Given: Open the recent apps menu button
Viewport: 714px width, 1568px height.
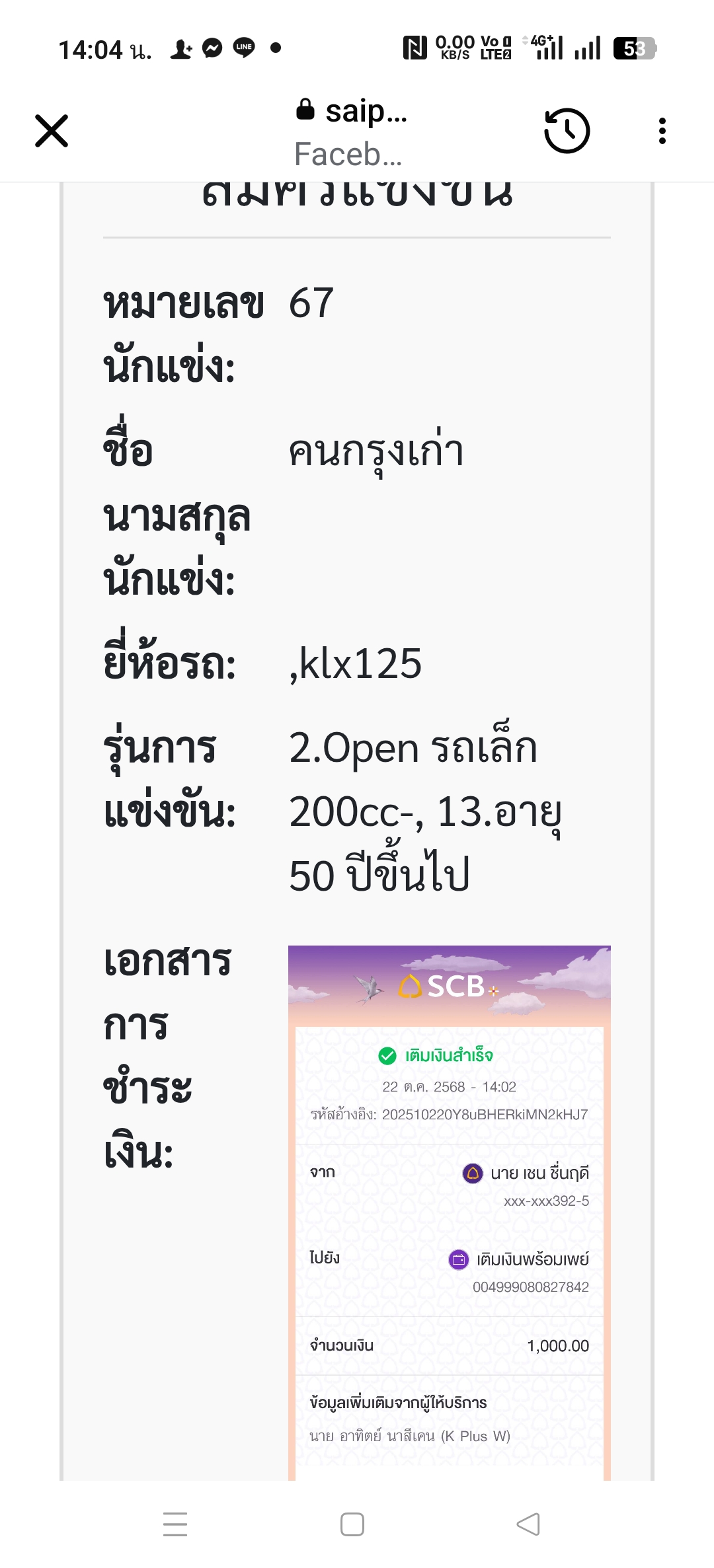Looking at the screenshot, I should point(175,1524).
